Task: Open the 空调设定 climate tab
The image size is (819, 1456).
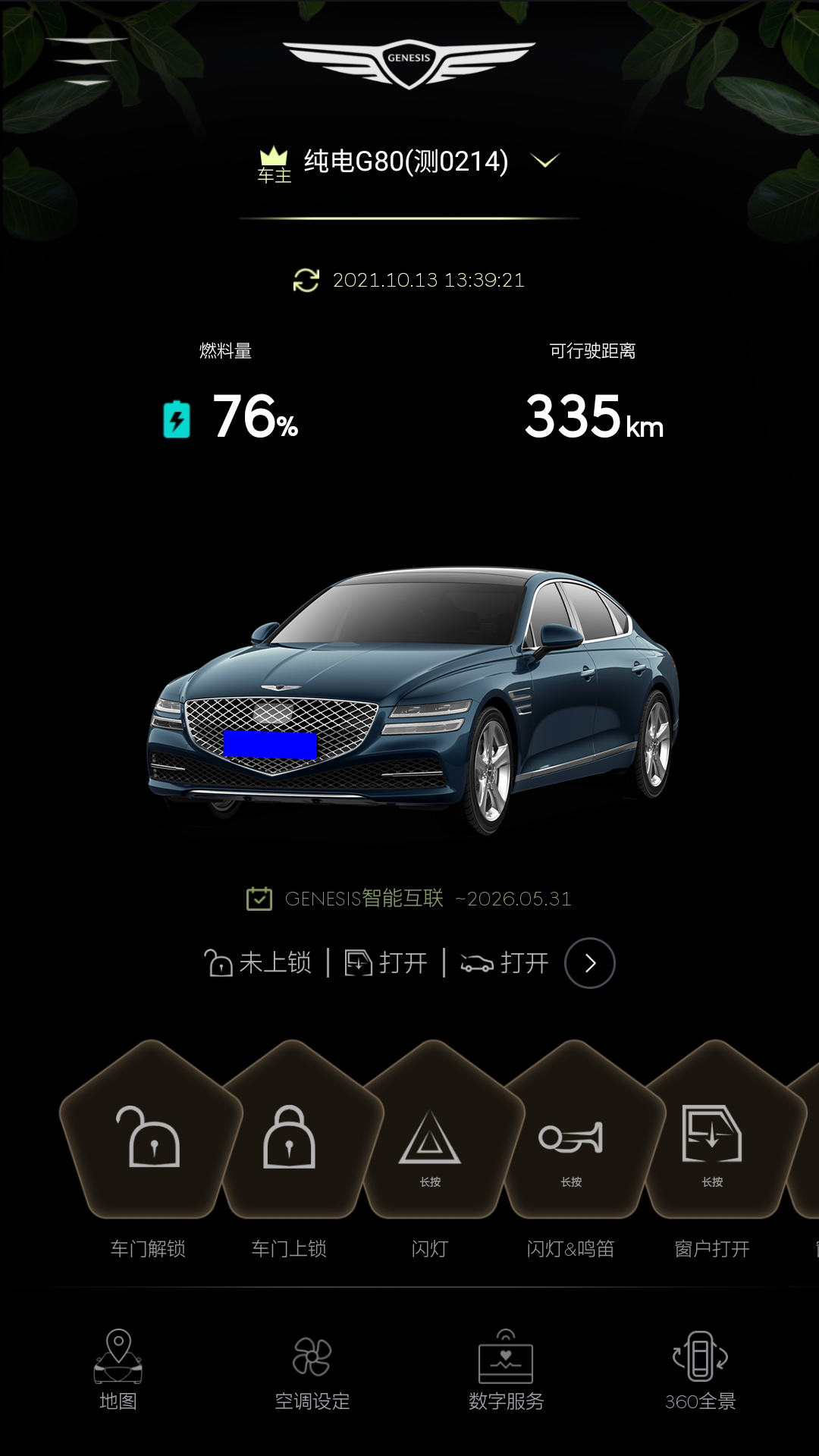Action: click(312, 1370)
